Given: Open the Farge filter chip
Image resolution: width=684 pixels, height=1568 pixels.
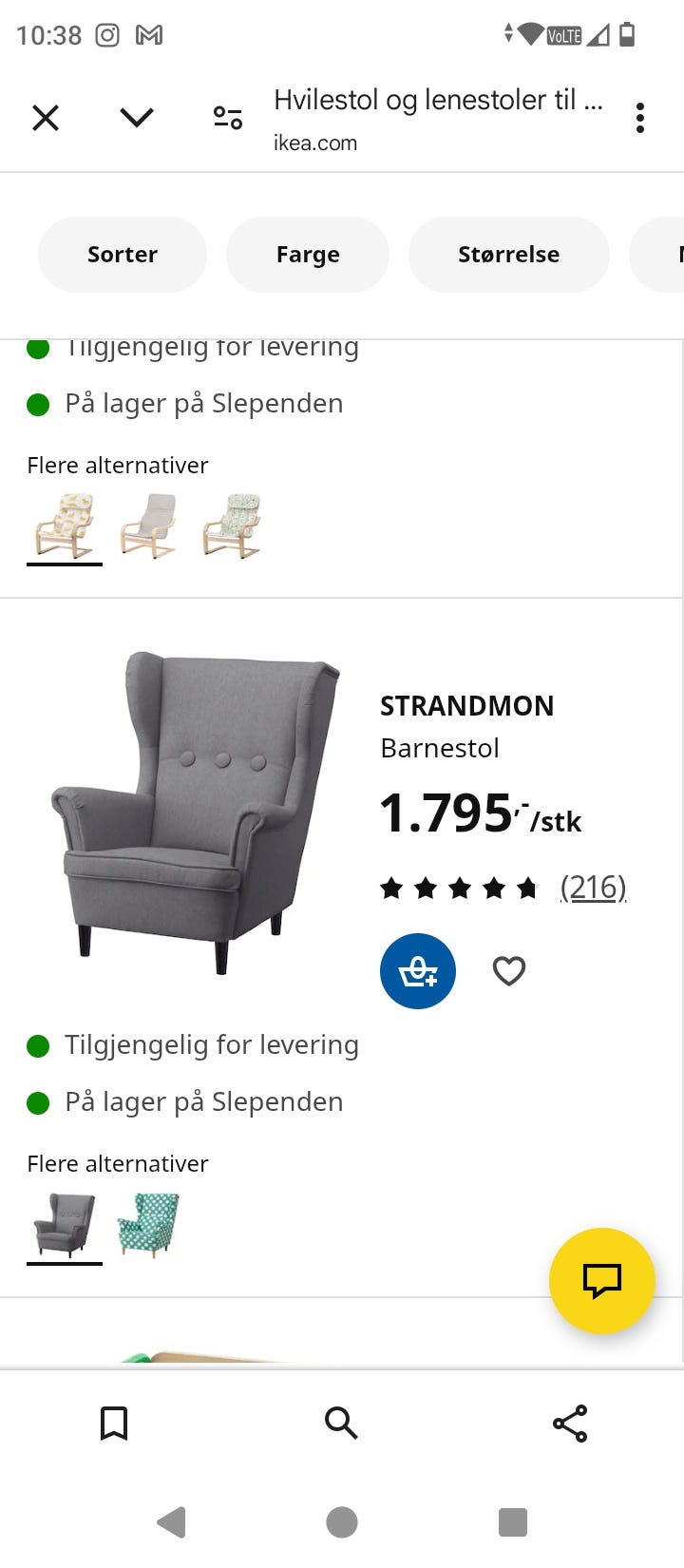Looking at the screenshot, I should pos(308,255).
